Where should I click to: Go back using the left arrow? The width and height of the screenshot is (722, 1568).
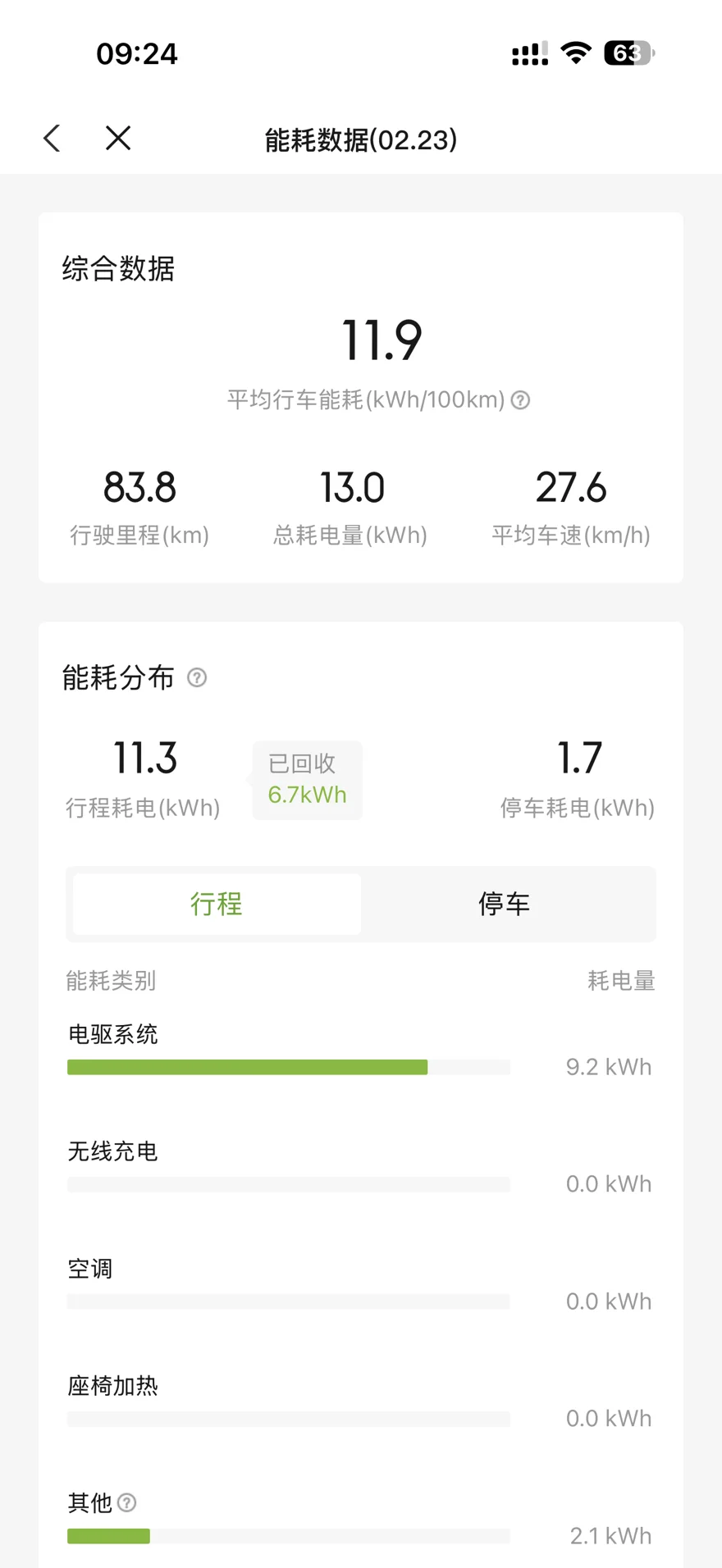coord(53,139)
